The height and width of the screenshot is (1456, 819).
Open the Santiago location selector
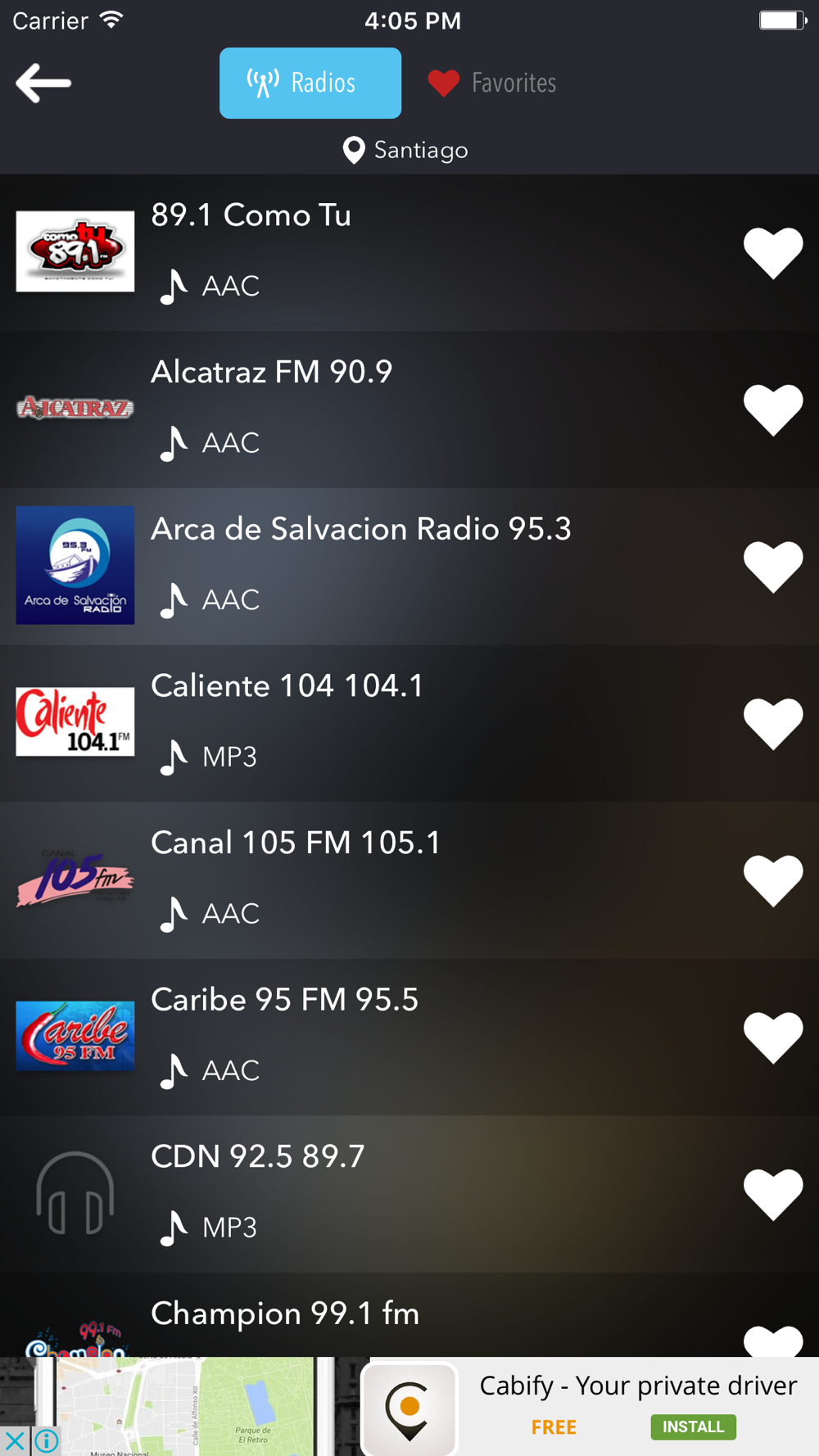(x=405, y=151)
